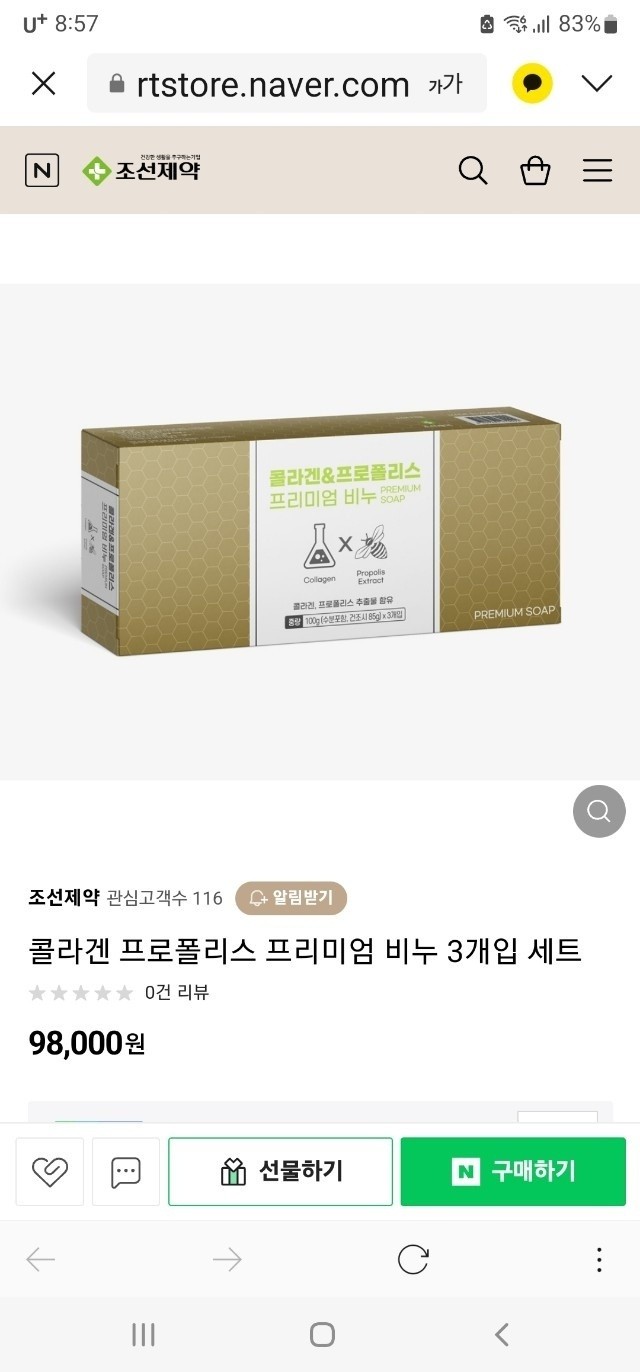Open the KakaoTalk yellow chat icon
The height and width of the screenshot is (1372, 640).
(x=532, y=83)
